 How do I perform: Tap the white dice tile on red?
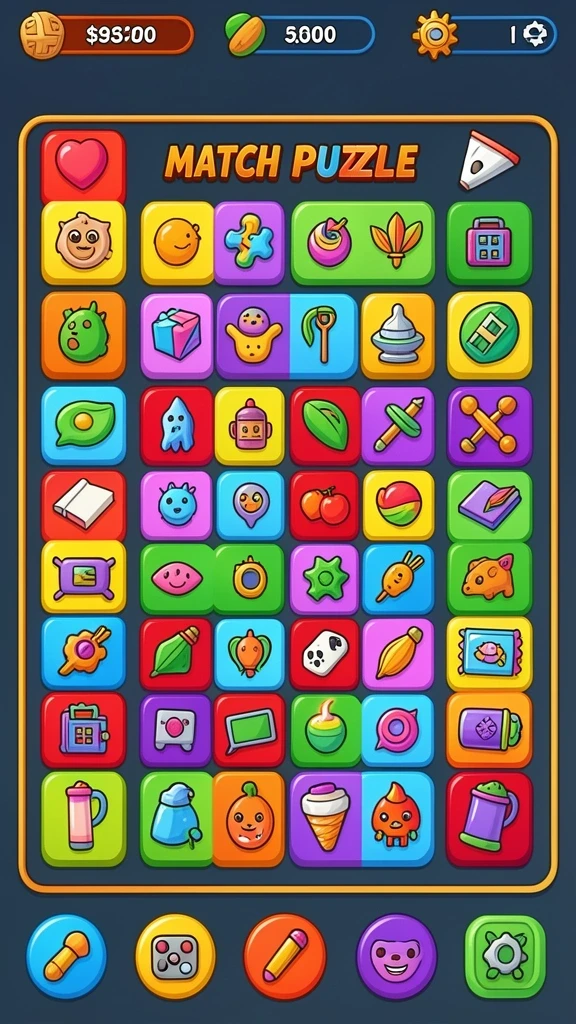[325, 654]
